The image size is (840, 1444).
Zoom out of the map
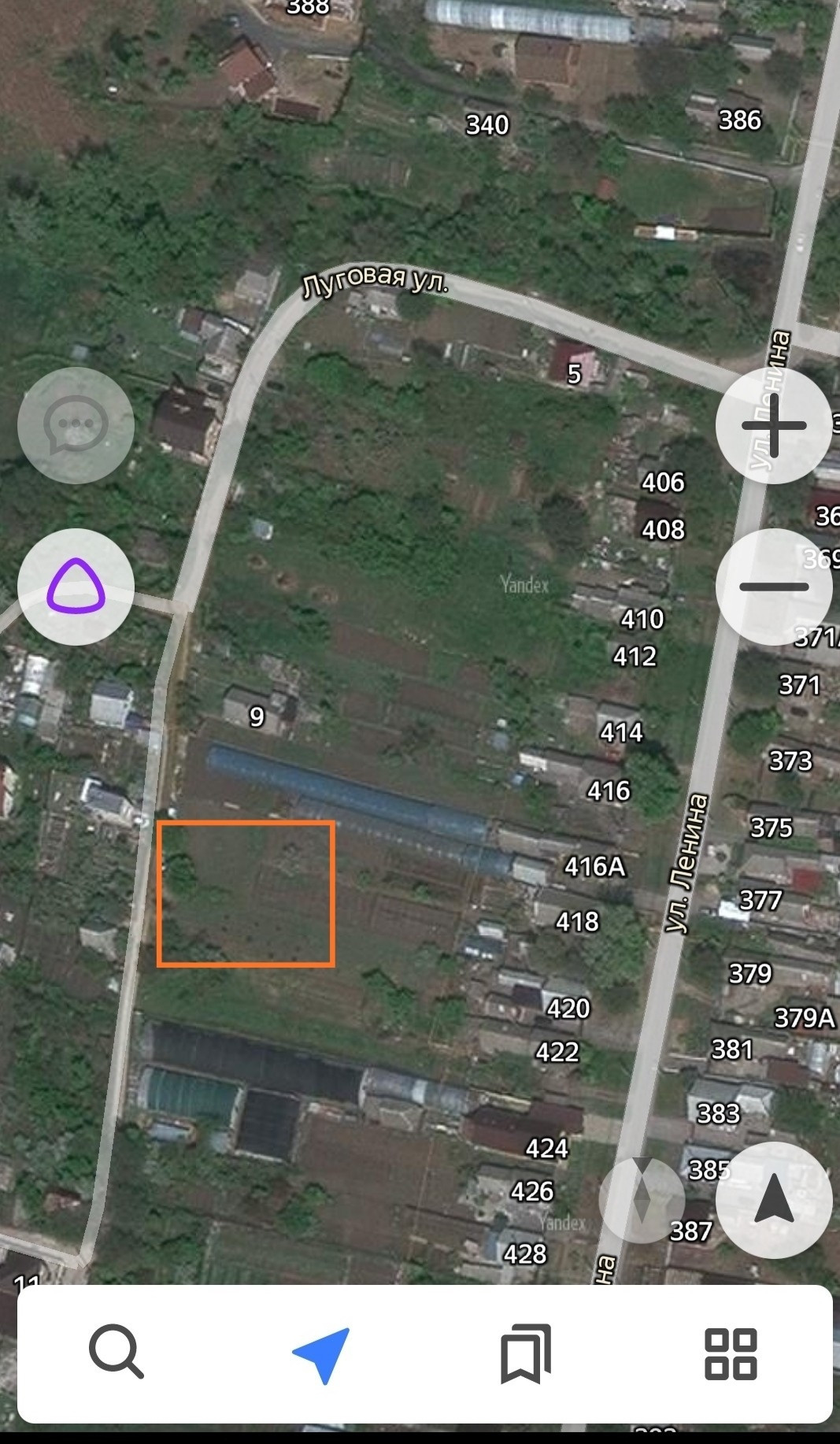point(774,587)
